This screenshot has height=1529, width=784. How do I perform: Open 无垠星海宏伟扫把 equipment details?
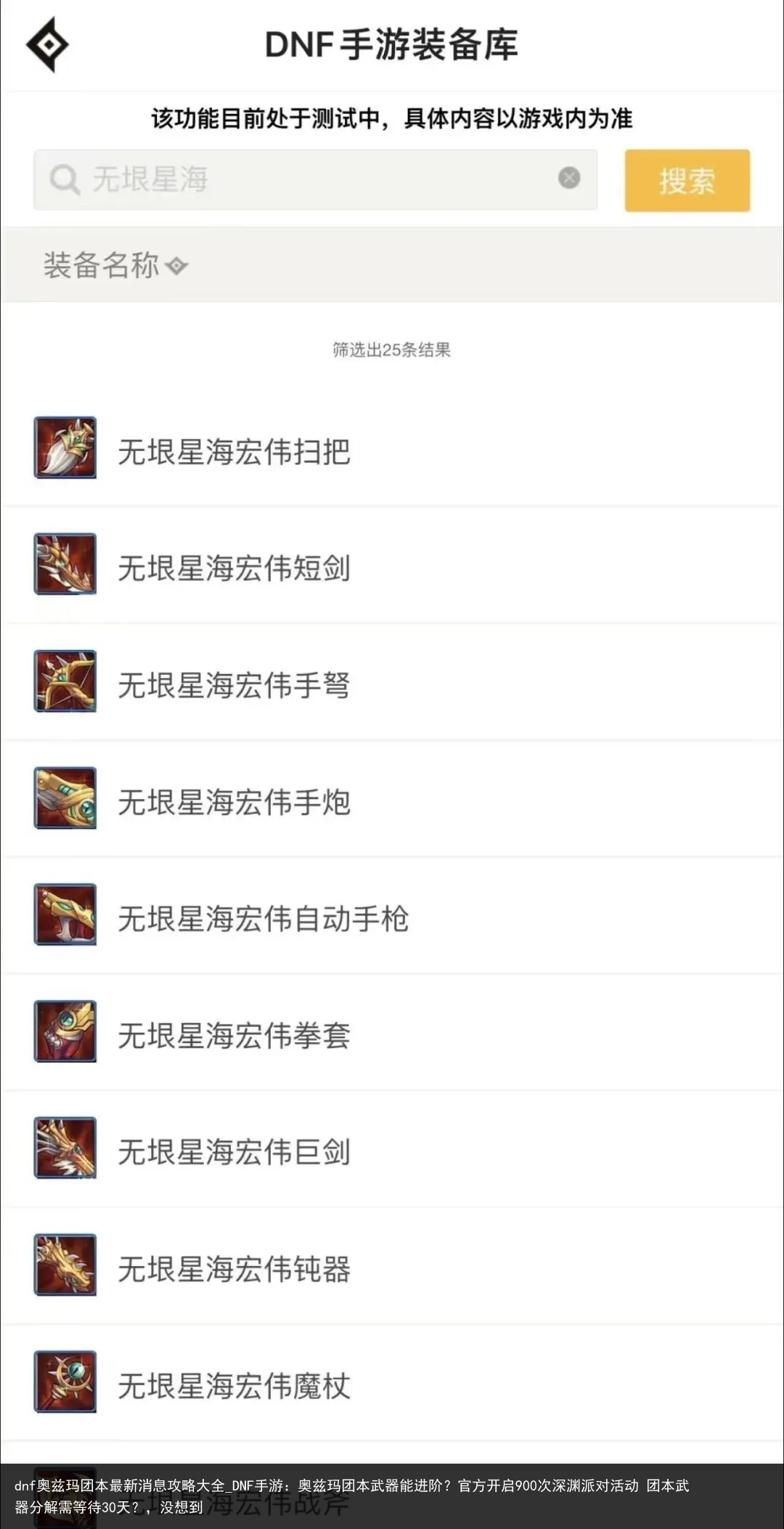coord(234,452)
